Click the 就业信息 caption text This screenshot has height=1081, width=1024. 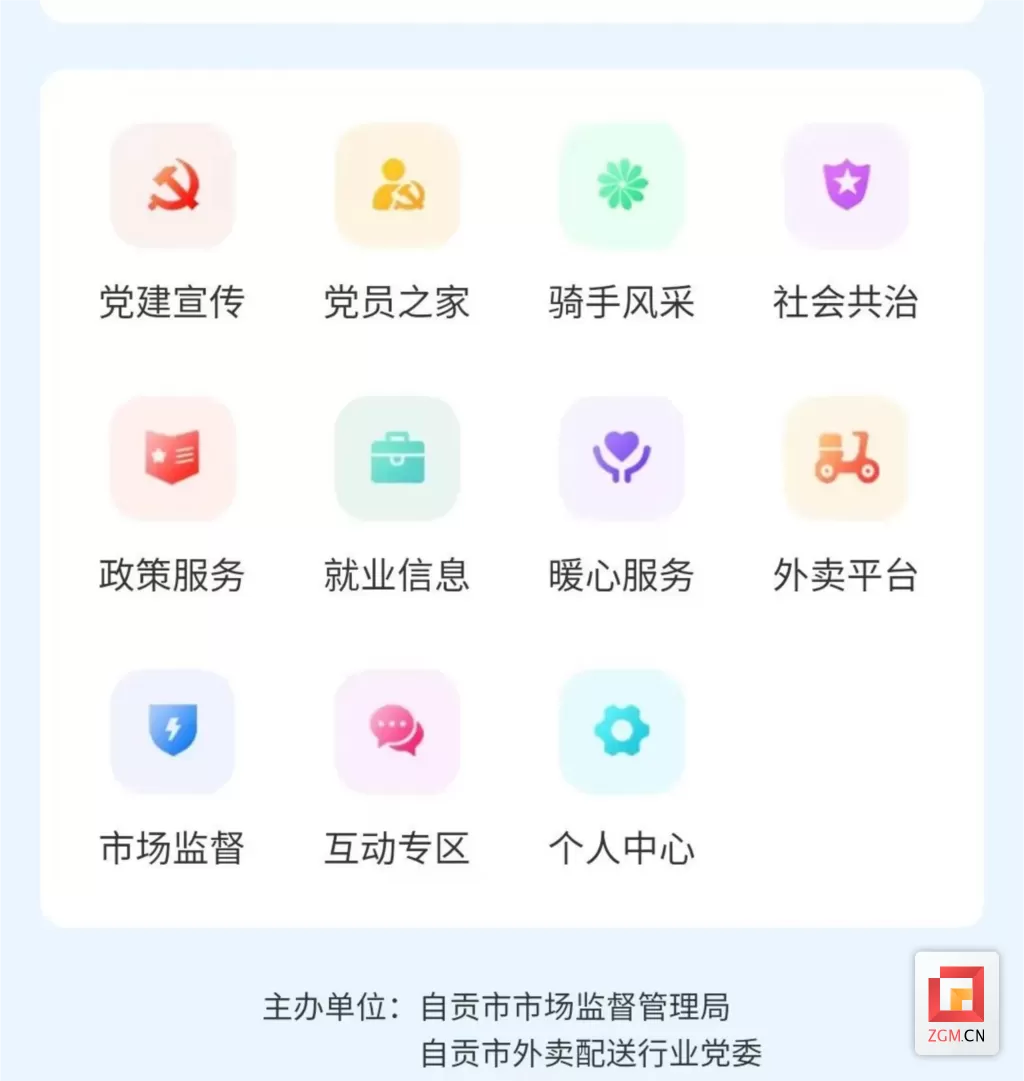[x=396, y=575]
